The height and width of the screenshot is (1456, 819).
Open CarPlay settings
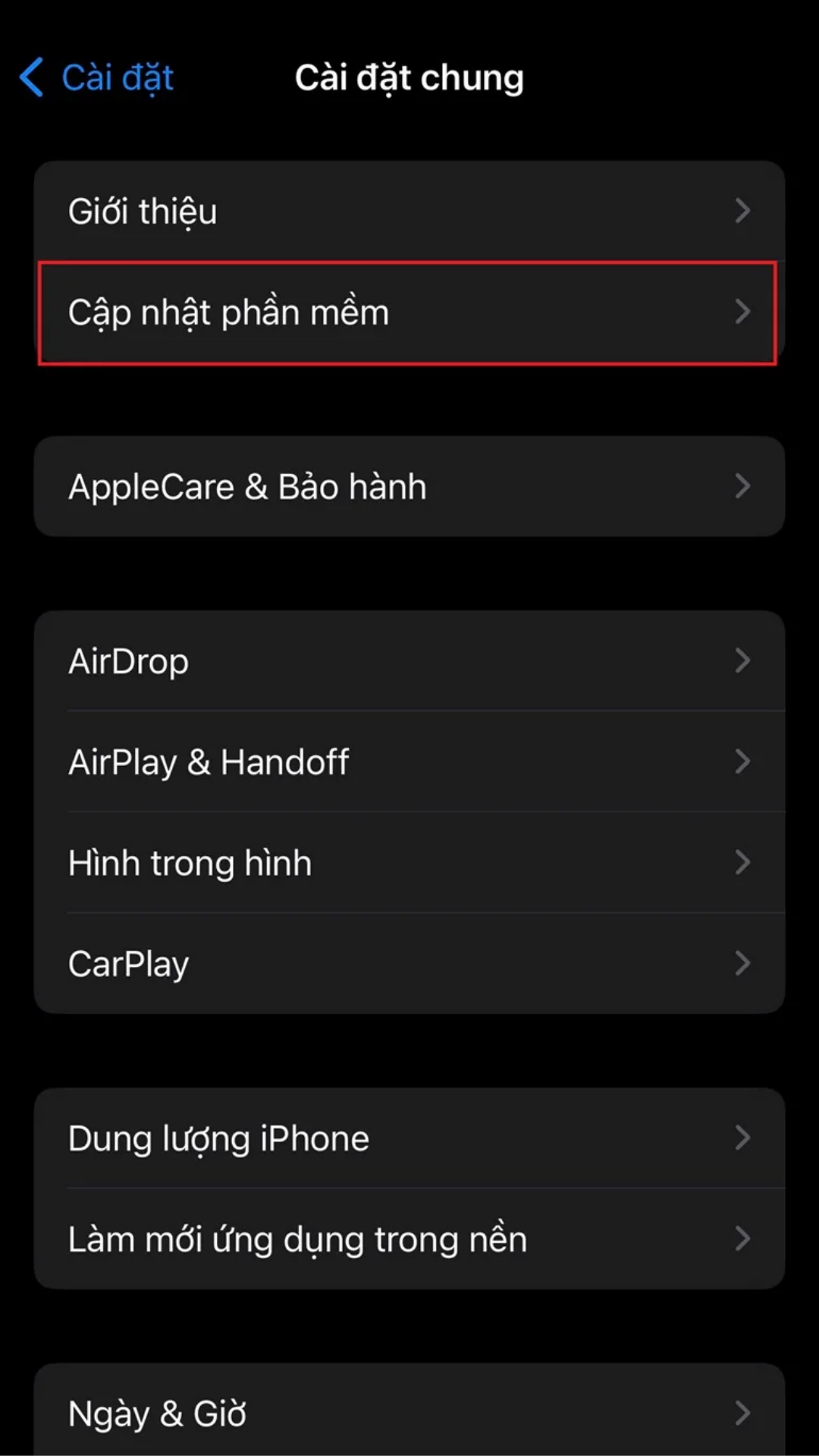(x=408, y=964)
